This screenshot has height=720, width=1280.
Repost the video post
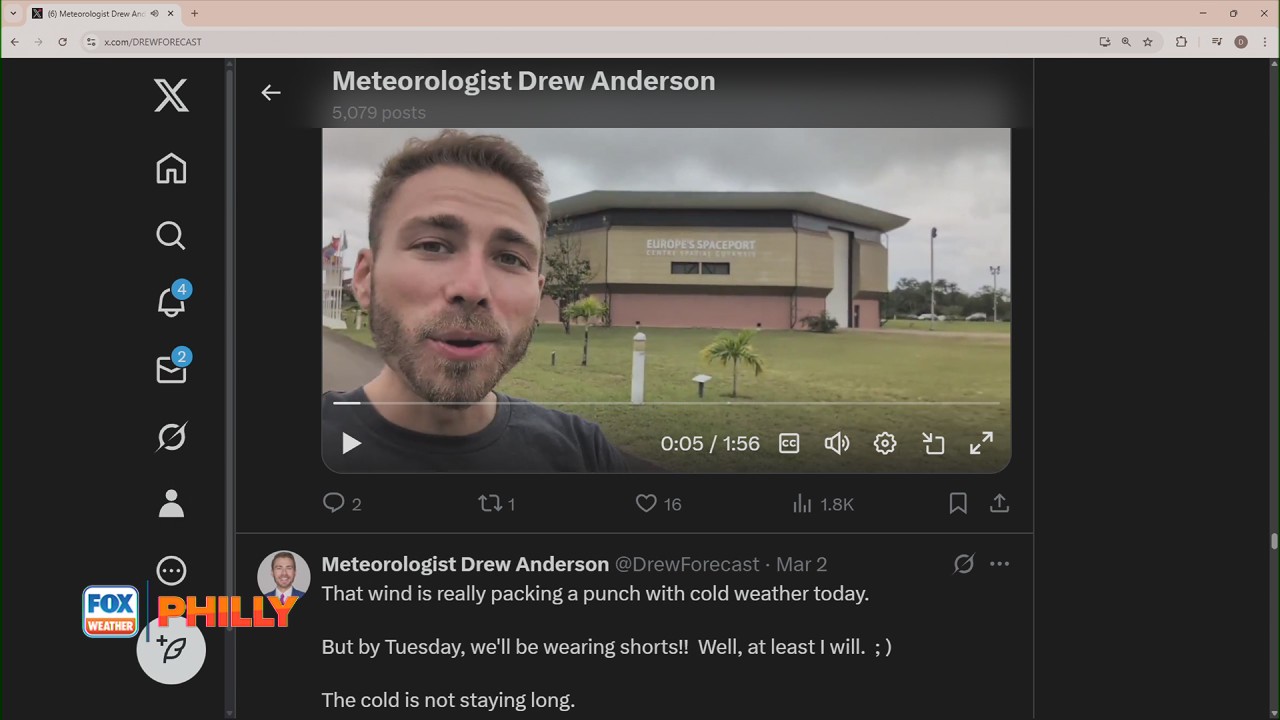490,504
